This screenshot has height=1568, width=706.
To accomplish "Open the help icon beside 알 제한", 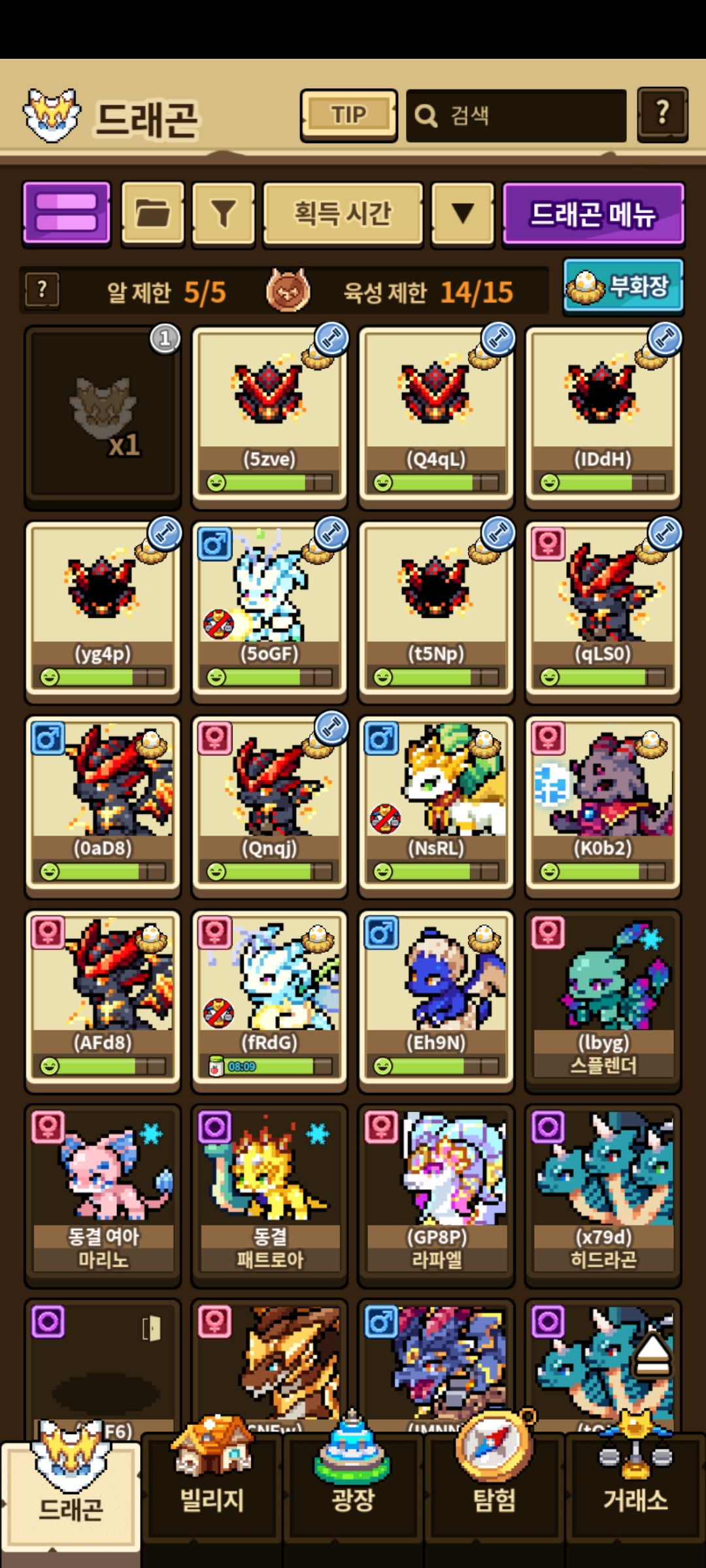I will point(42,290).
